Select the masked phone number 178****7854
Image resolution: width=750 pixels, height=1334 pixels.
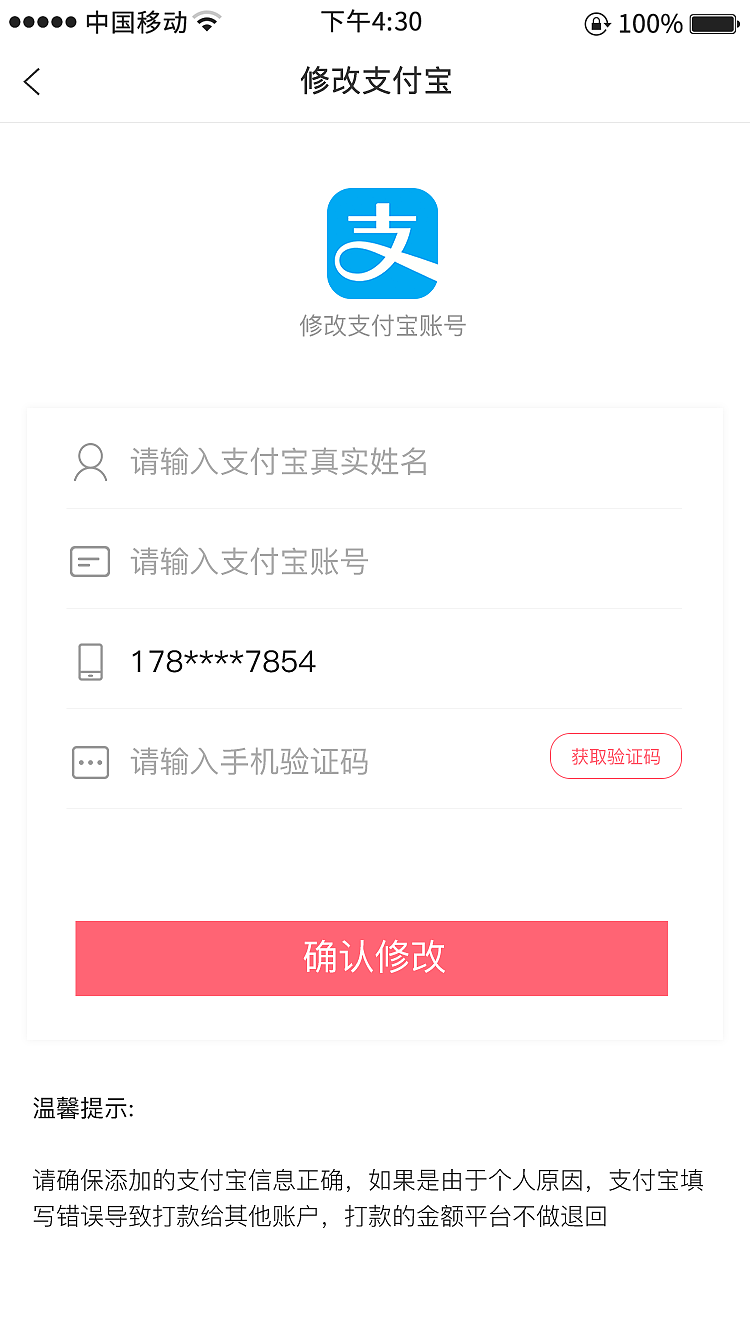222,661
